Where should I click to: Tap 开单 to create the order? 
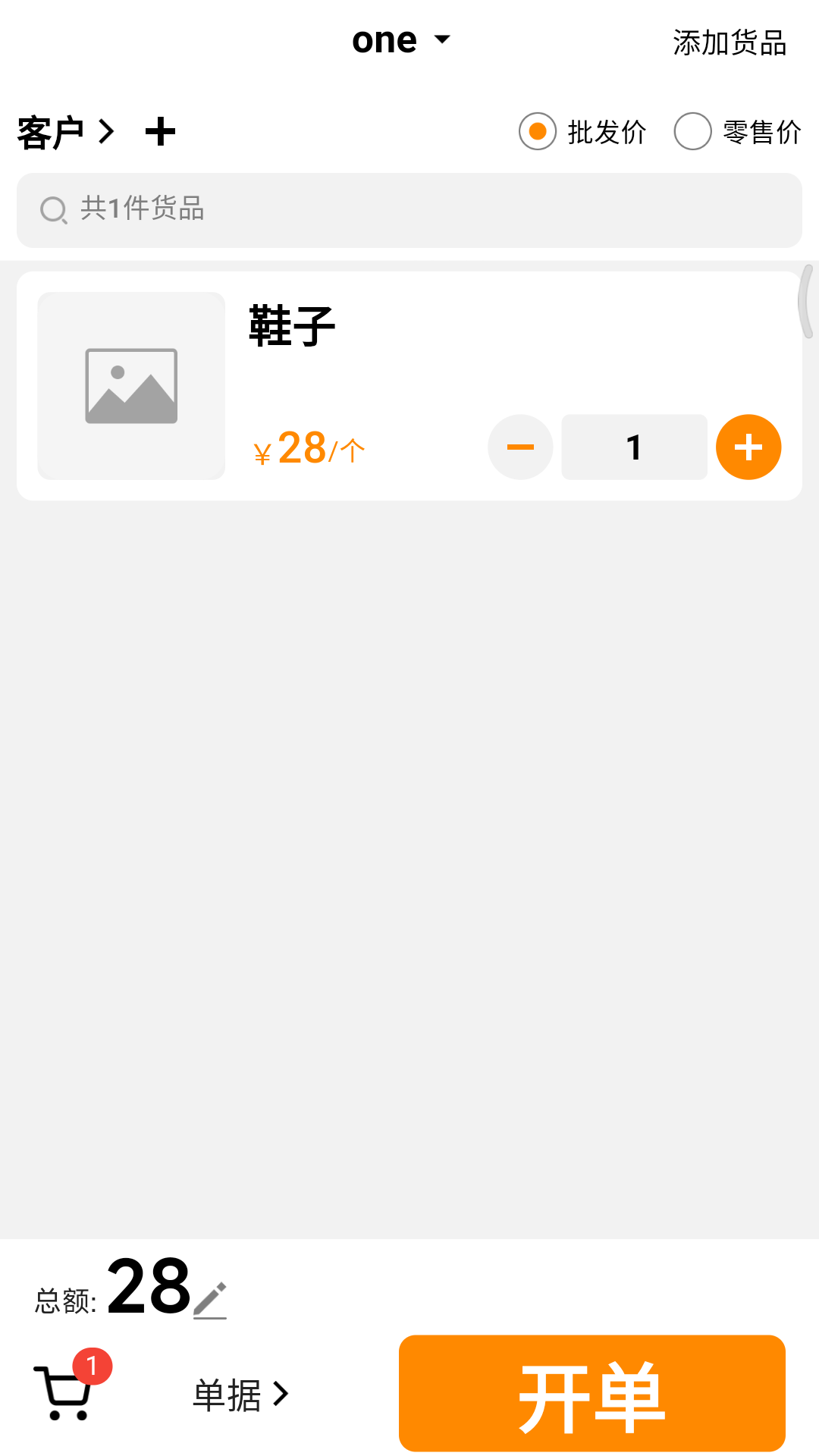click(591, 1394)
